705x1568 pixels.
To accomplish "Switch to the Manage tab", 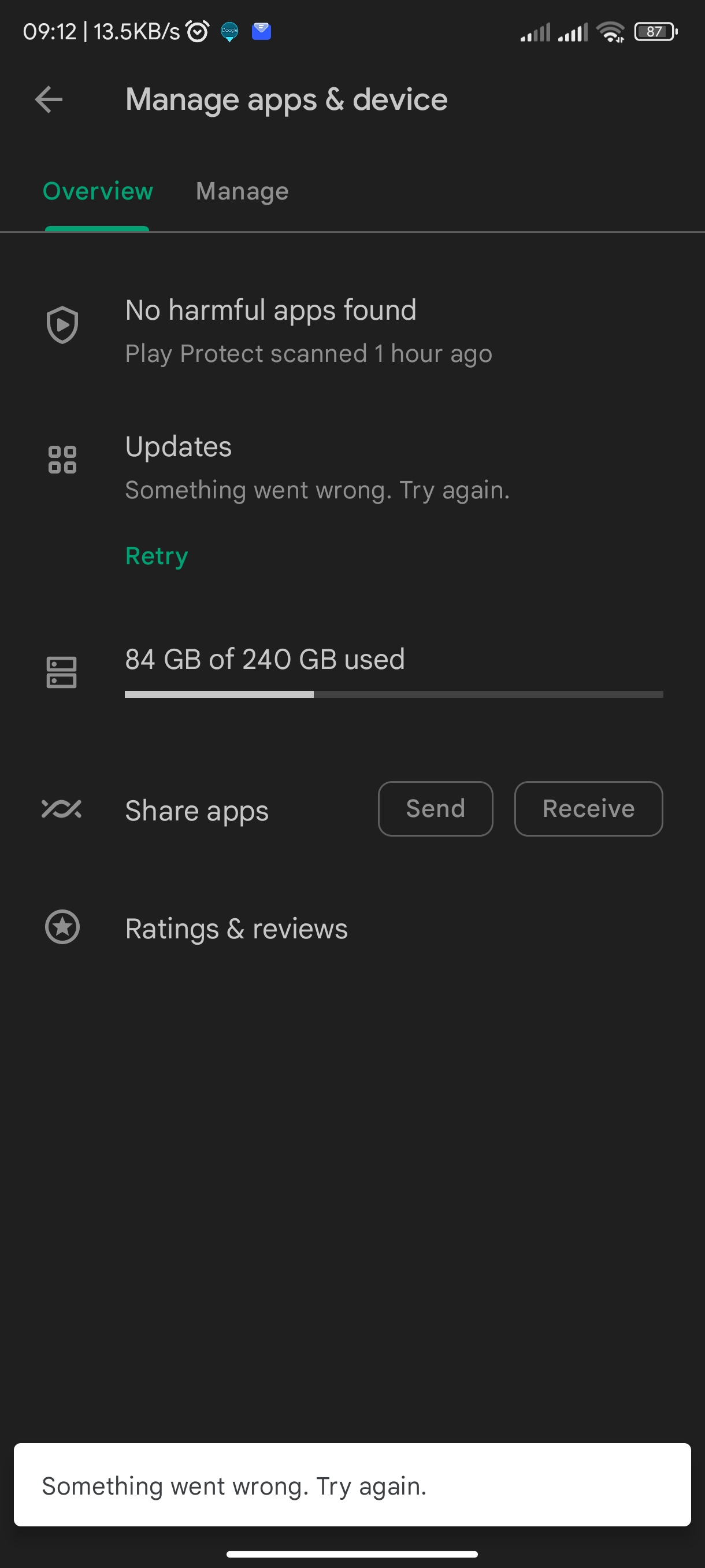I will point(242,192).
